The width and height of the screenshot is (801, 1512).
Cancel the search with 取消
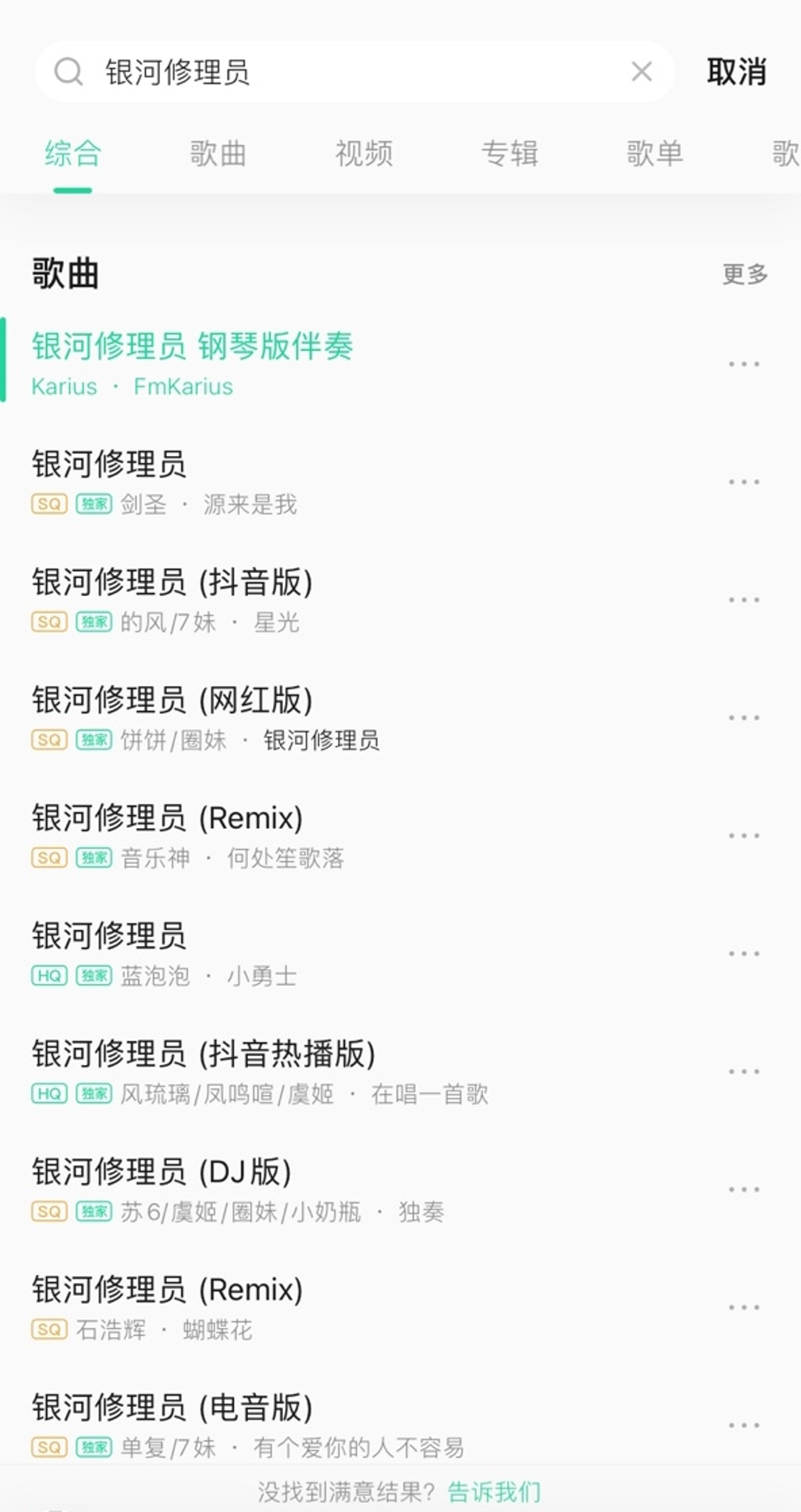[x=736, y=72]
